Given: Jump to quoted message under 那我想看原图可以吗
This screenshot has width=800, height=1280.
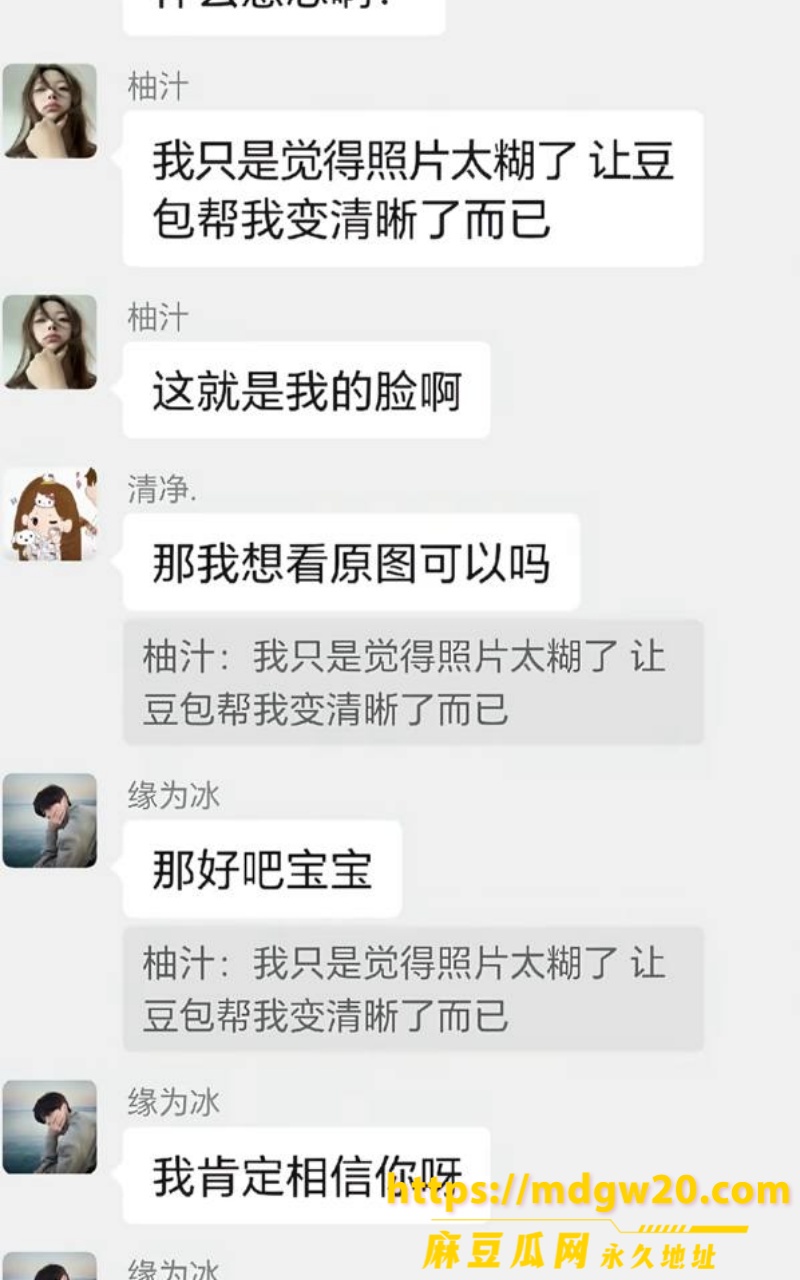Looking at the screenshot, I should 413,683.
